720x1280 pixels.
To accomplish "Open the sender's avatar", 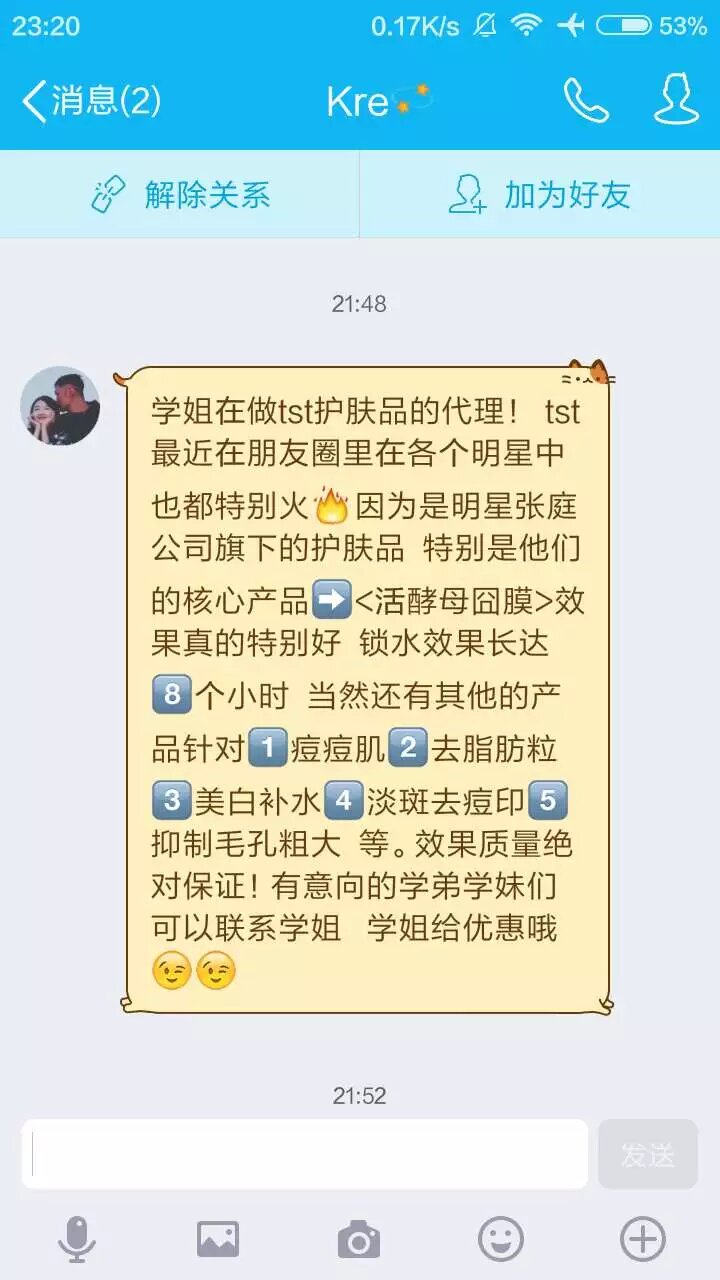I will click(61, 406).
